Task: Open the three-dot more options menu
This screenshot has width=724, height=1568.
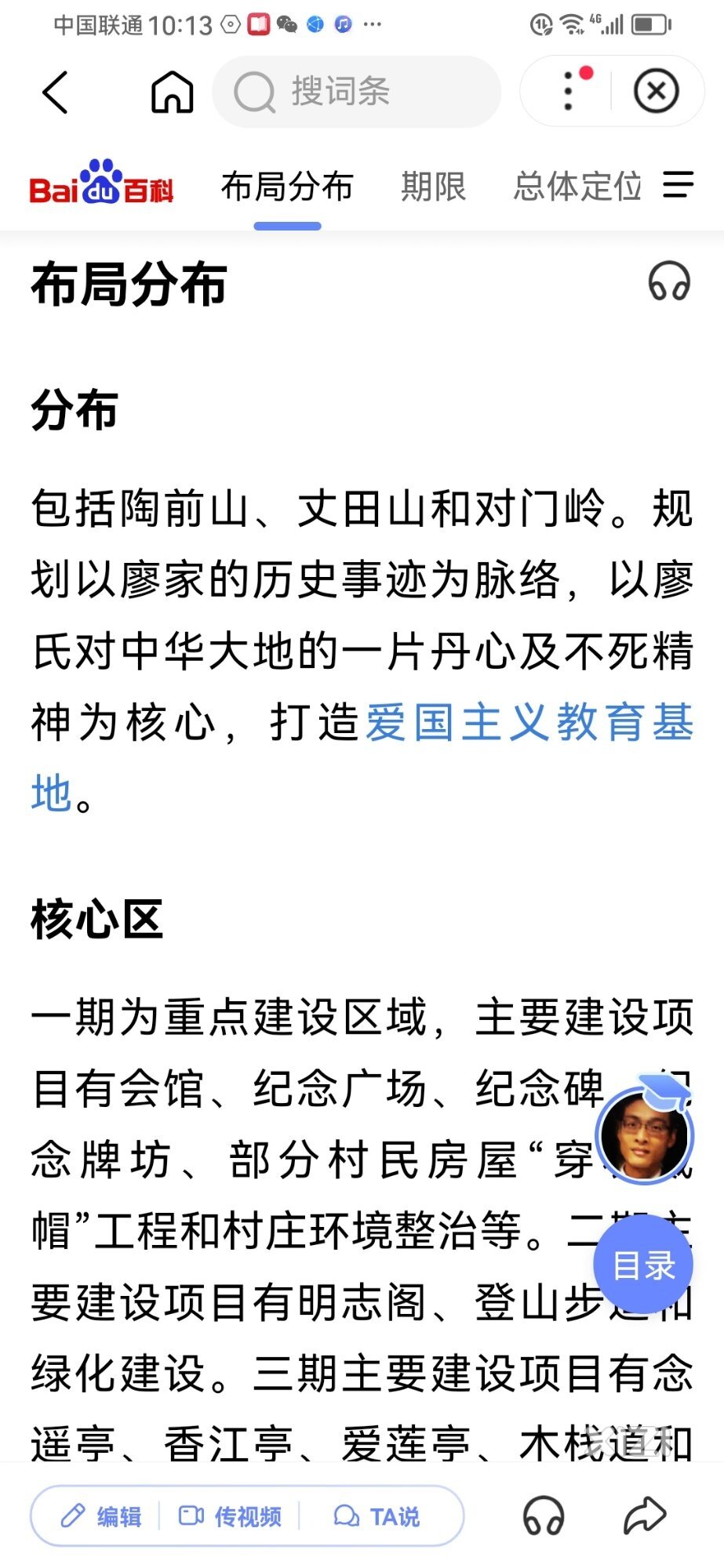Action: click(569, 91)
